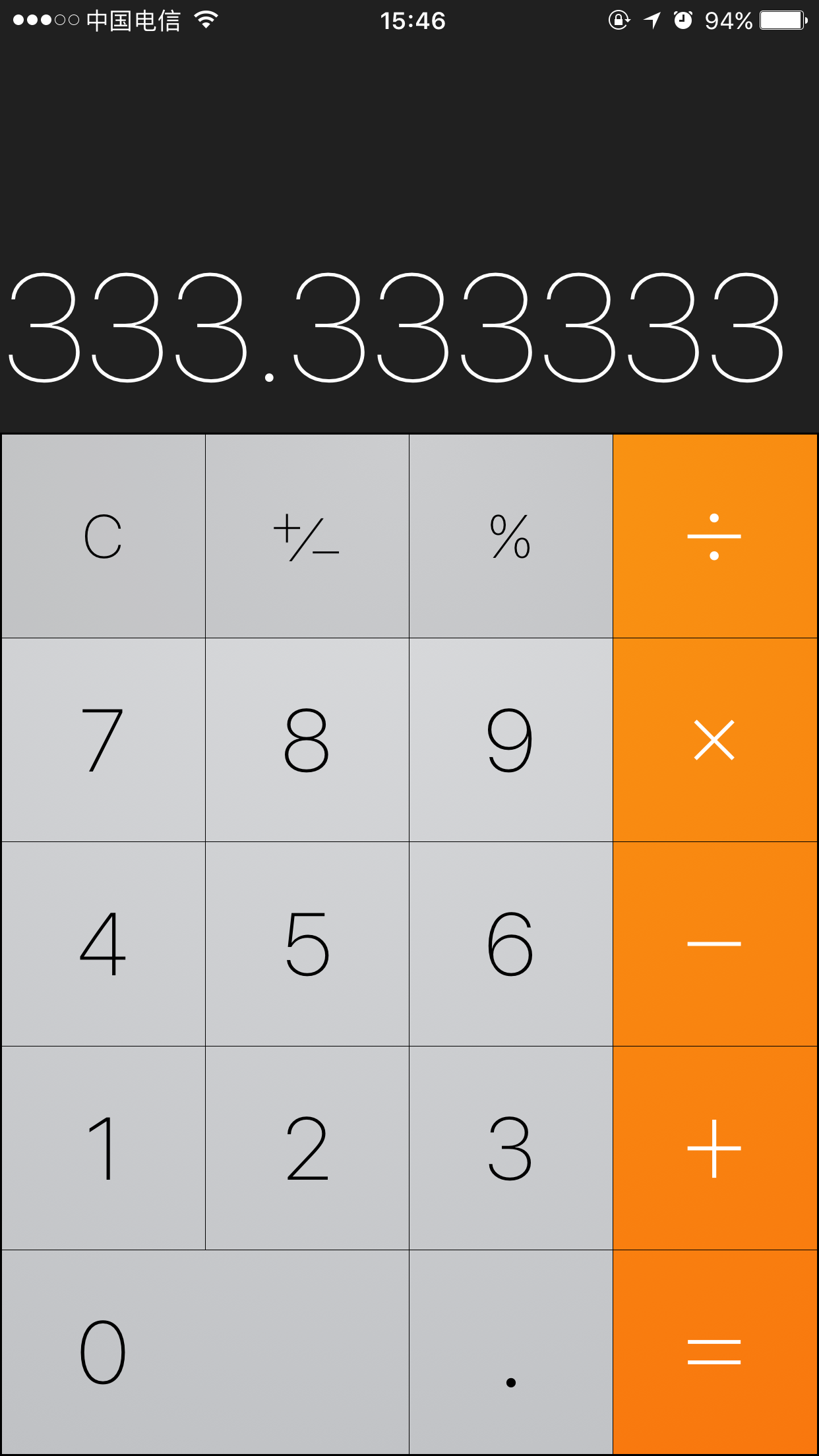Screen dimensions: 819x1456
Task: Select the divide operator
Action: point(715,536)
